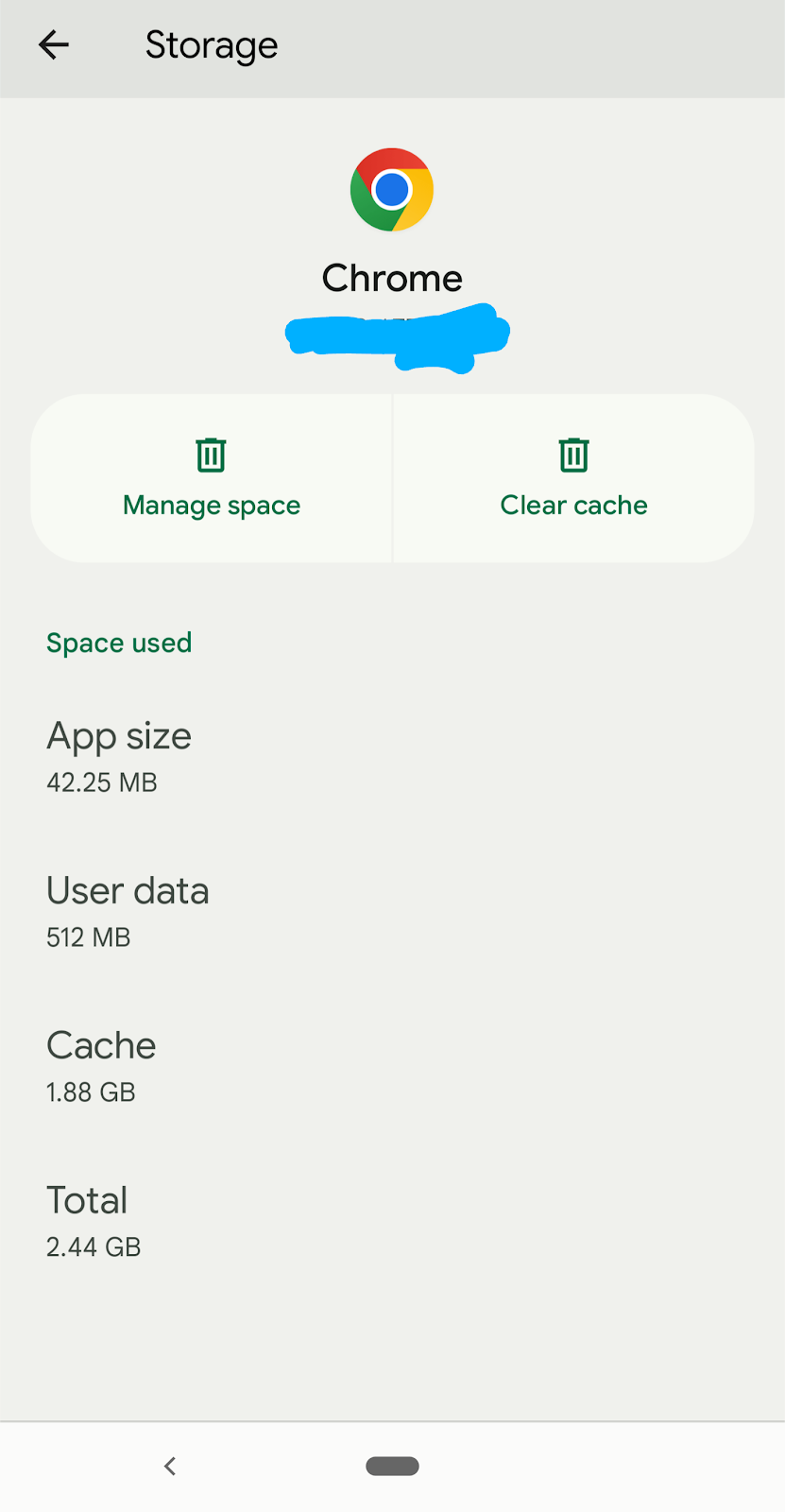Tap the system back button
Image resolution: width=785 pixels, height=1512 pixels.
(170, 1466)
